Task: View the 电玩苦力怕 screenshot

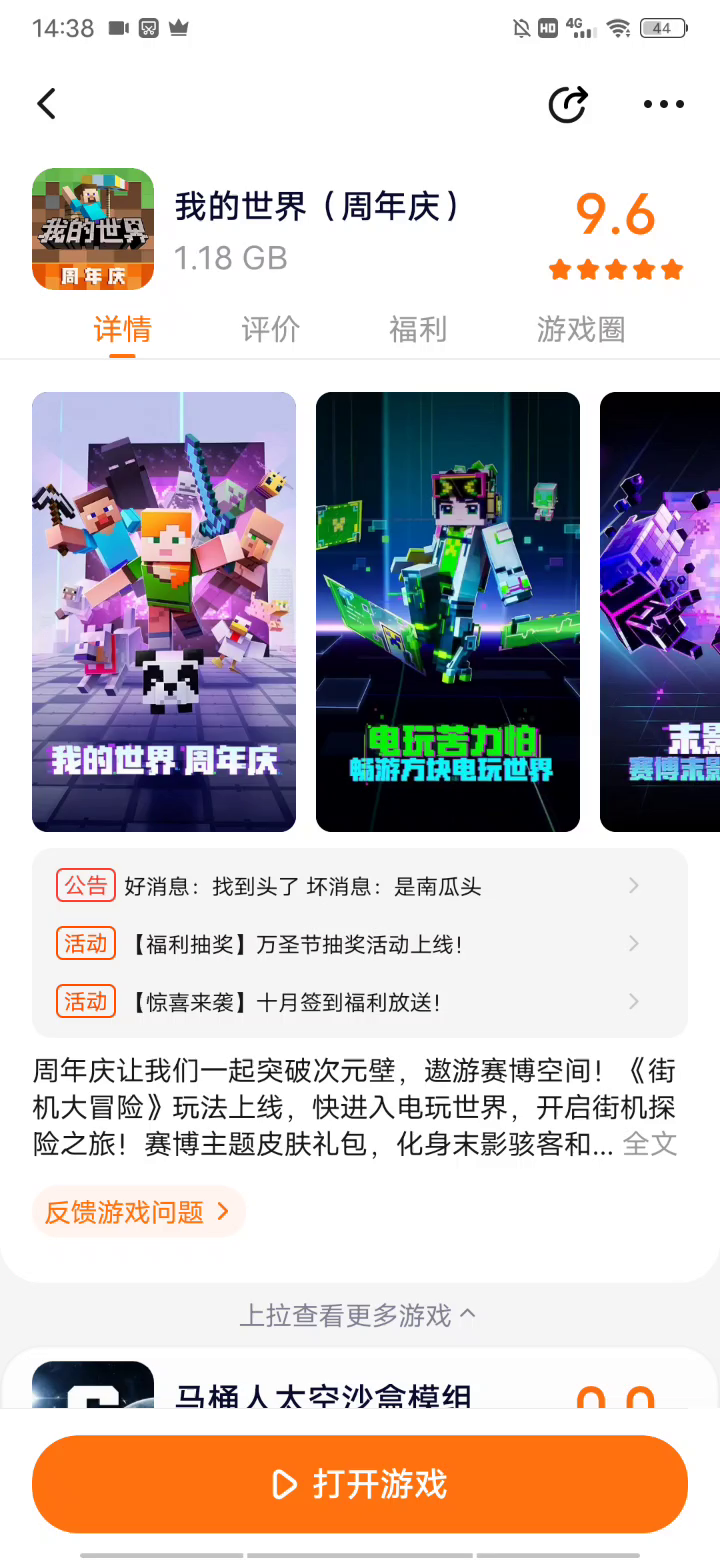Action: coord(447,611)
